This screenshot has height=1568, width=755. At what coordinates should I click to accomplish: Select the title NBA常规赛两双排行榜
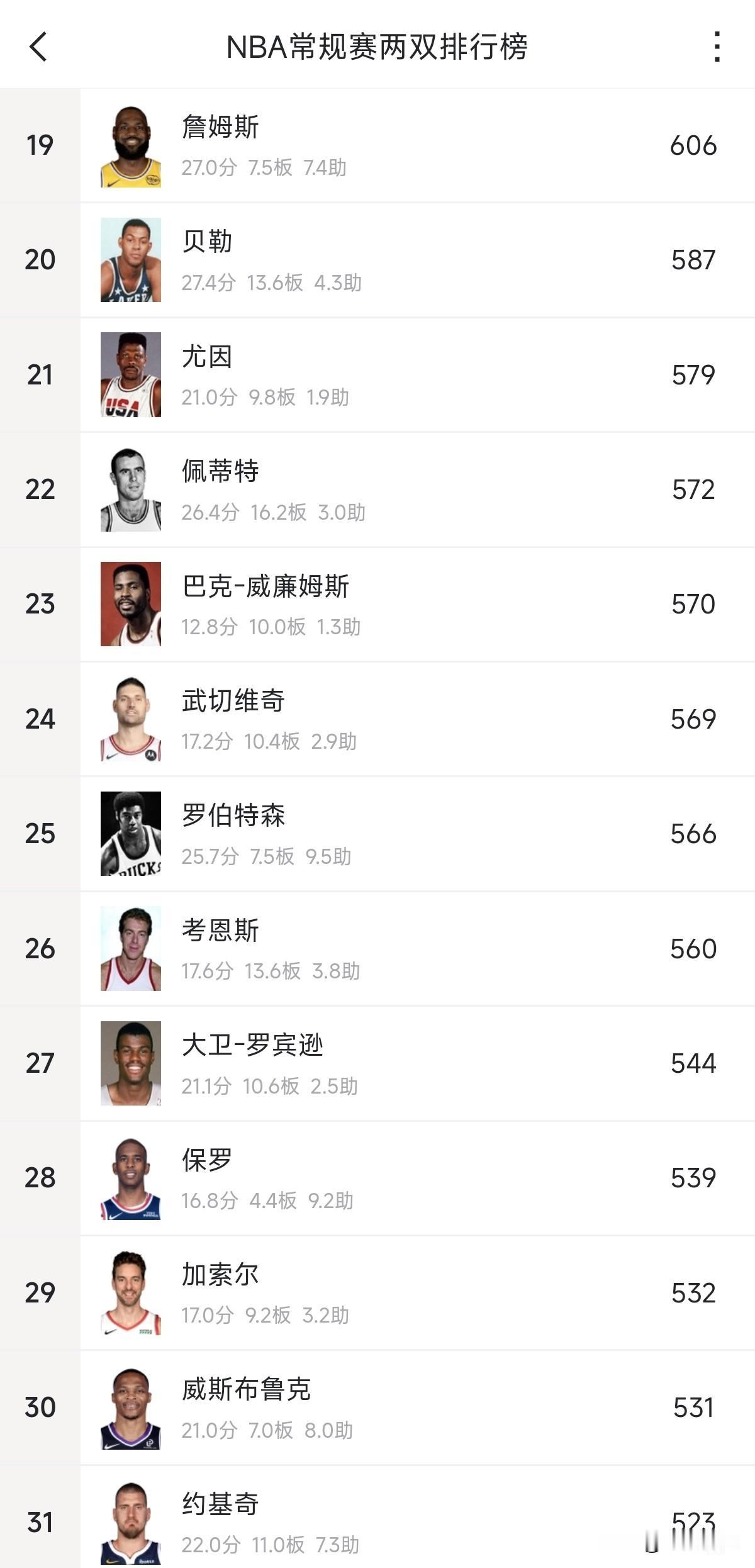point(377,50)
